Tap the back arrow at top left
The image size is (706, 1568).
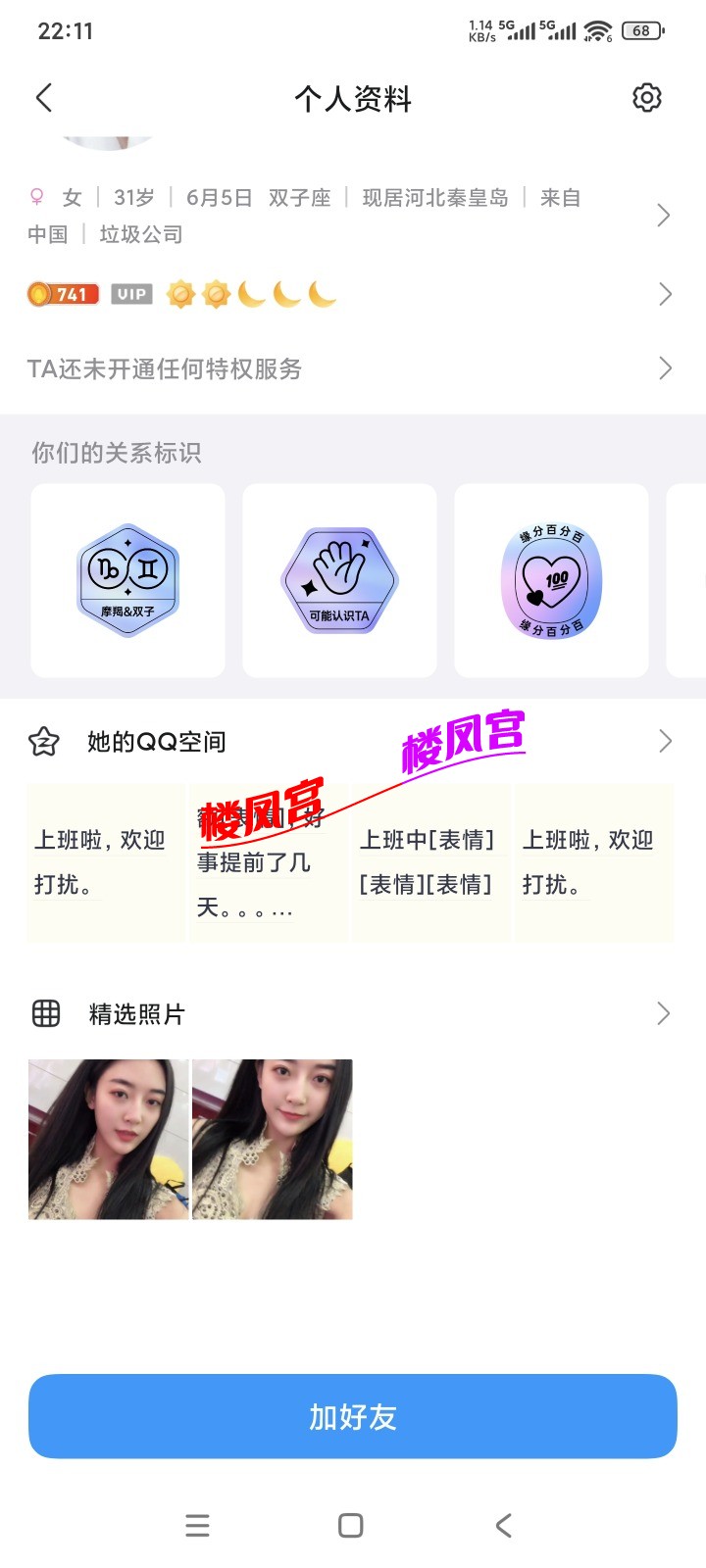pos(43,98)
